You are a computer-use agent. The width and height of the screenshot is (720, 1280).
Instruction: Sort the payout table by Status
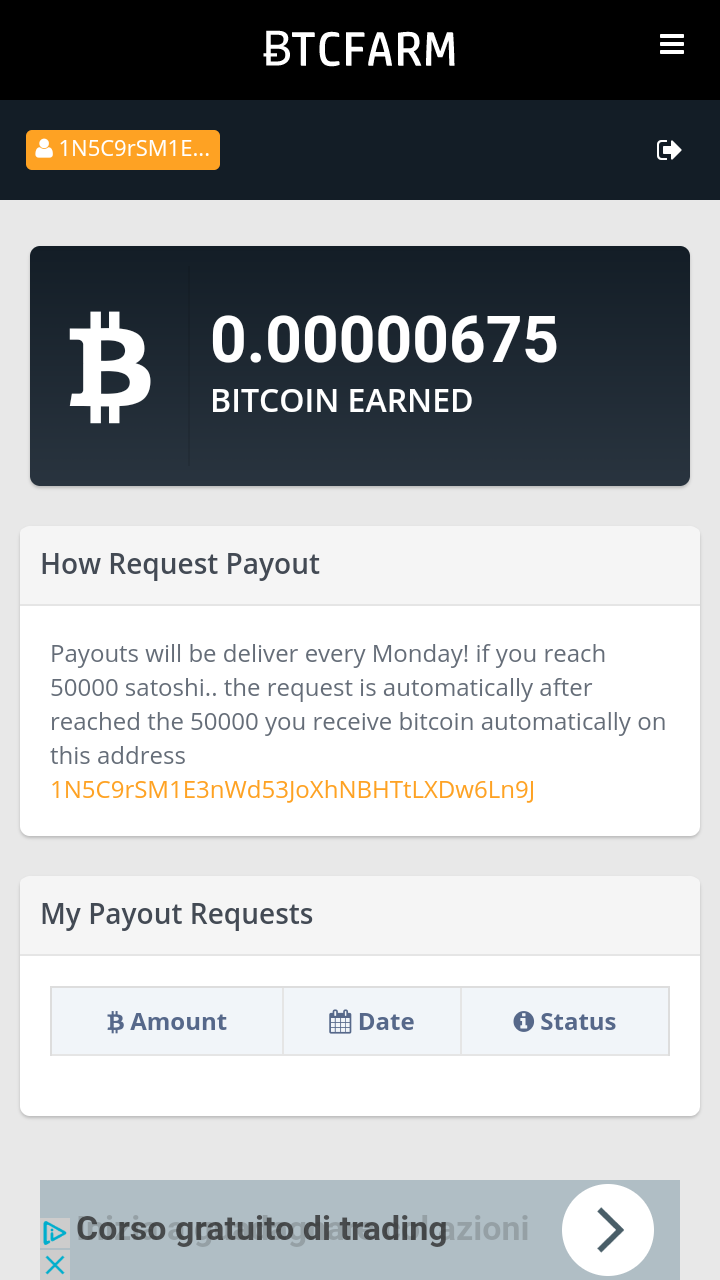click(564, 1021)
